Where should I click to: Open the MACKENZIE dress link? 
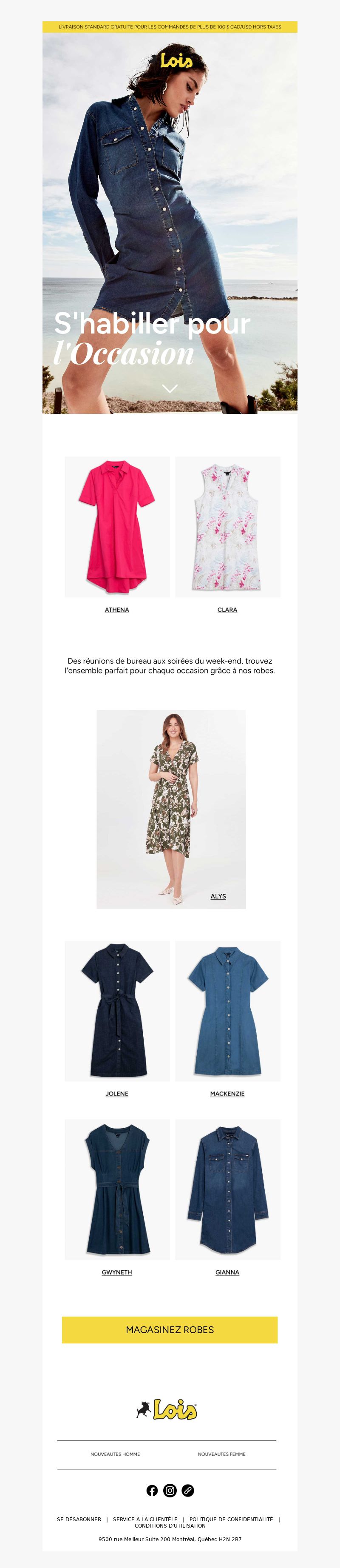(x=227, y=1093)
